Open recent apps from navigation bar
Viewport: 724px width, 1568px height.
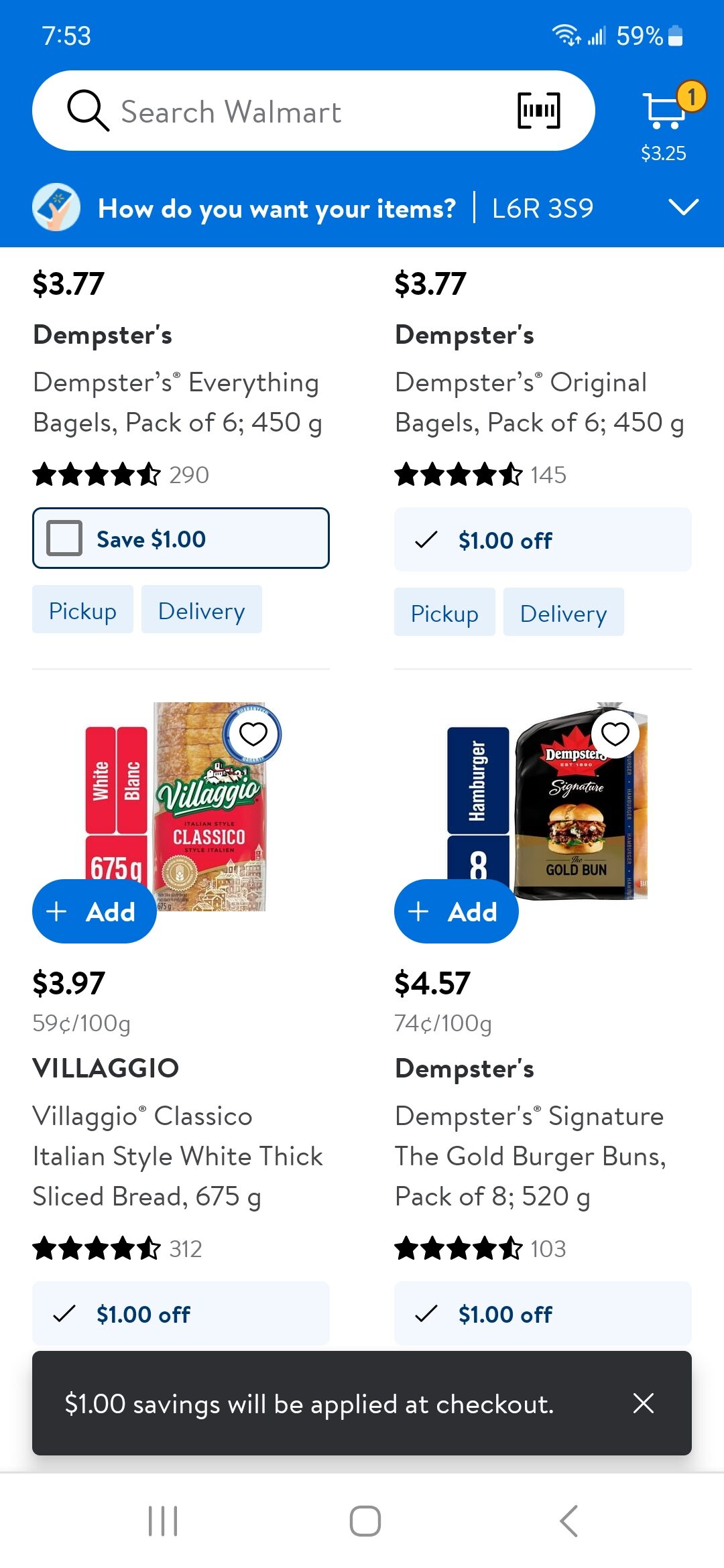tap(163, 1520)
